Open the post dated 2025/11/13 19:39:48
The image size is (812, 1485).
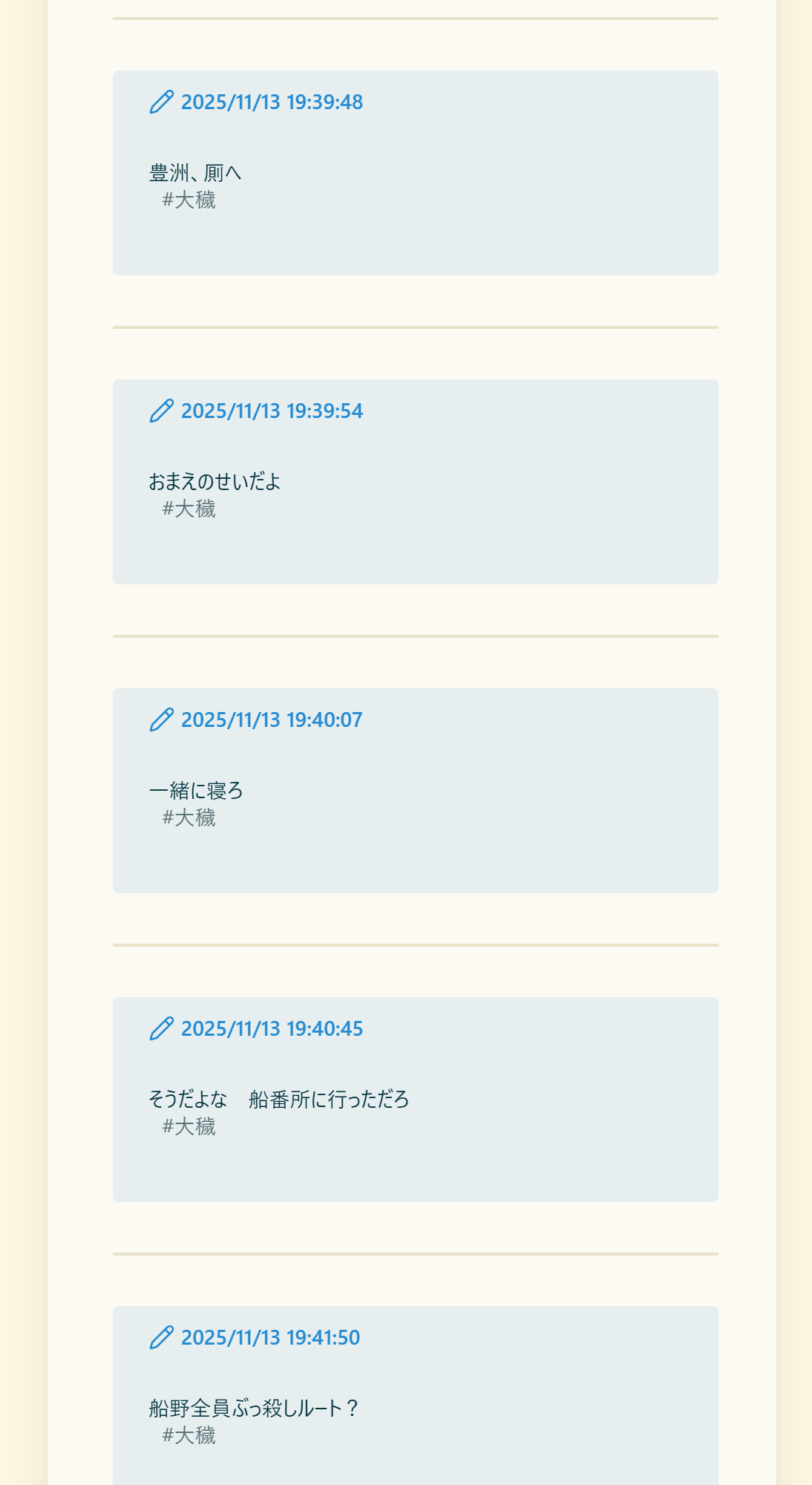(x=272, y=102)
